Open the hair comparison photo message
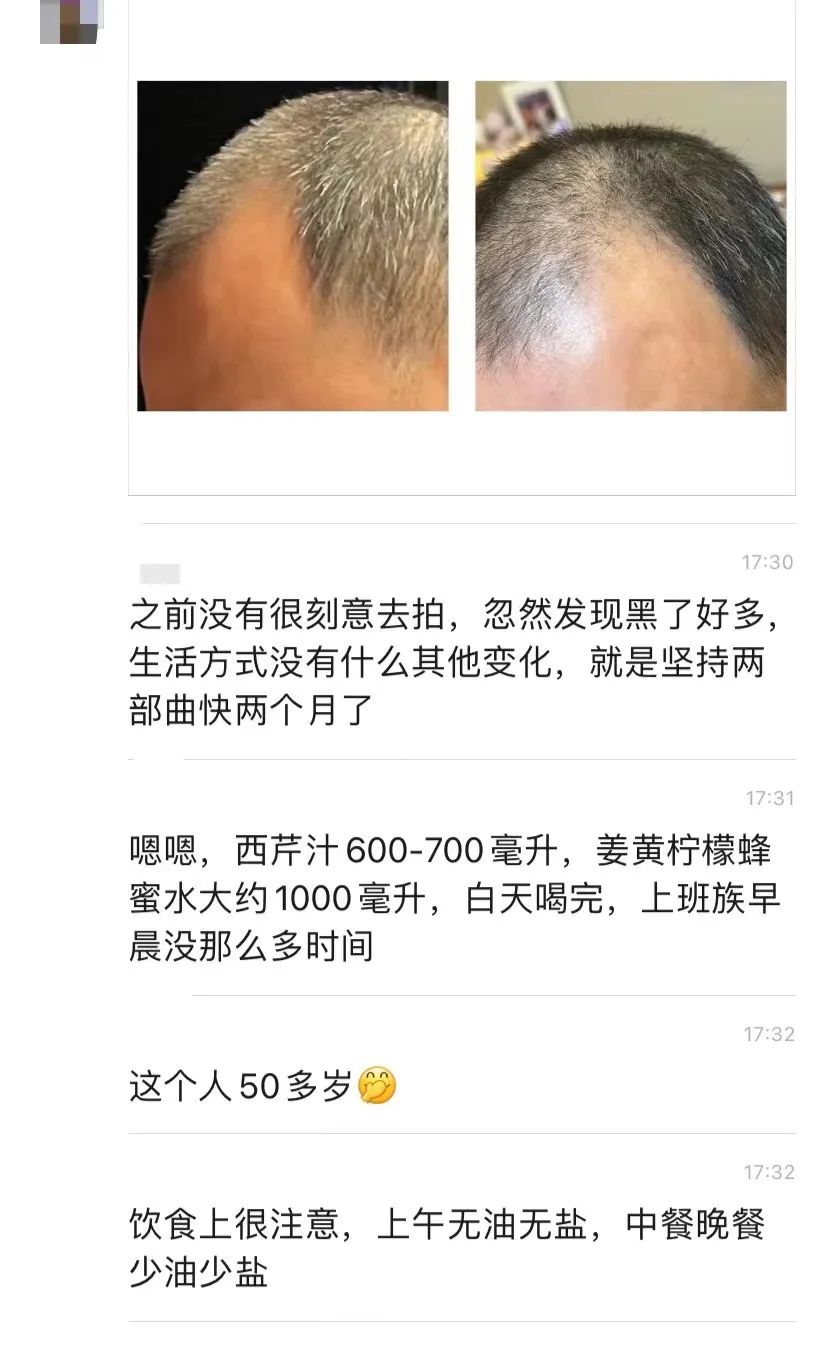Viewport: 828px width, 1345px height. (462, 246)
